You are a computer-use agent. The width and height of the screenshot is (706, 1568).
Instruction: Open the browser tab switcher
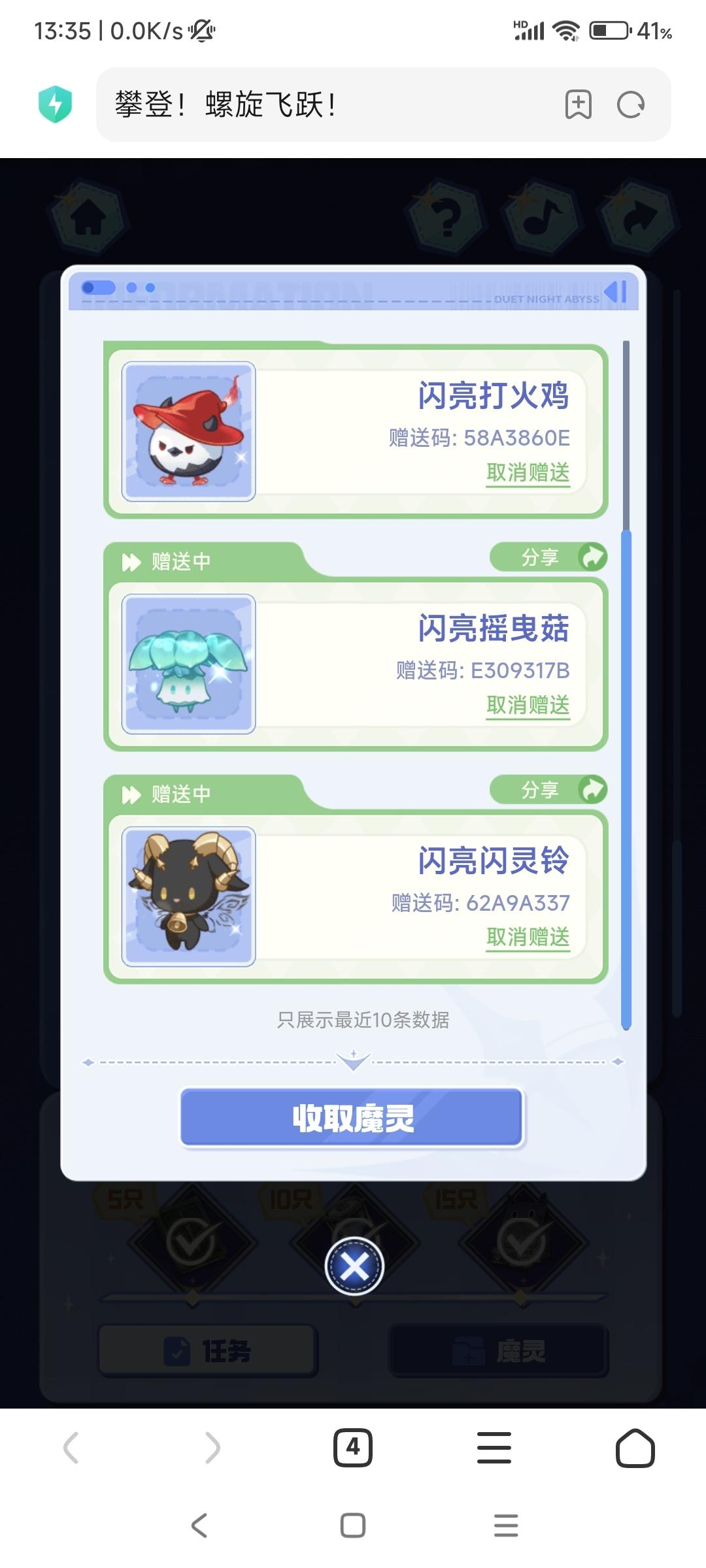click(353, 1448)
